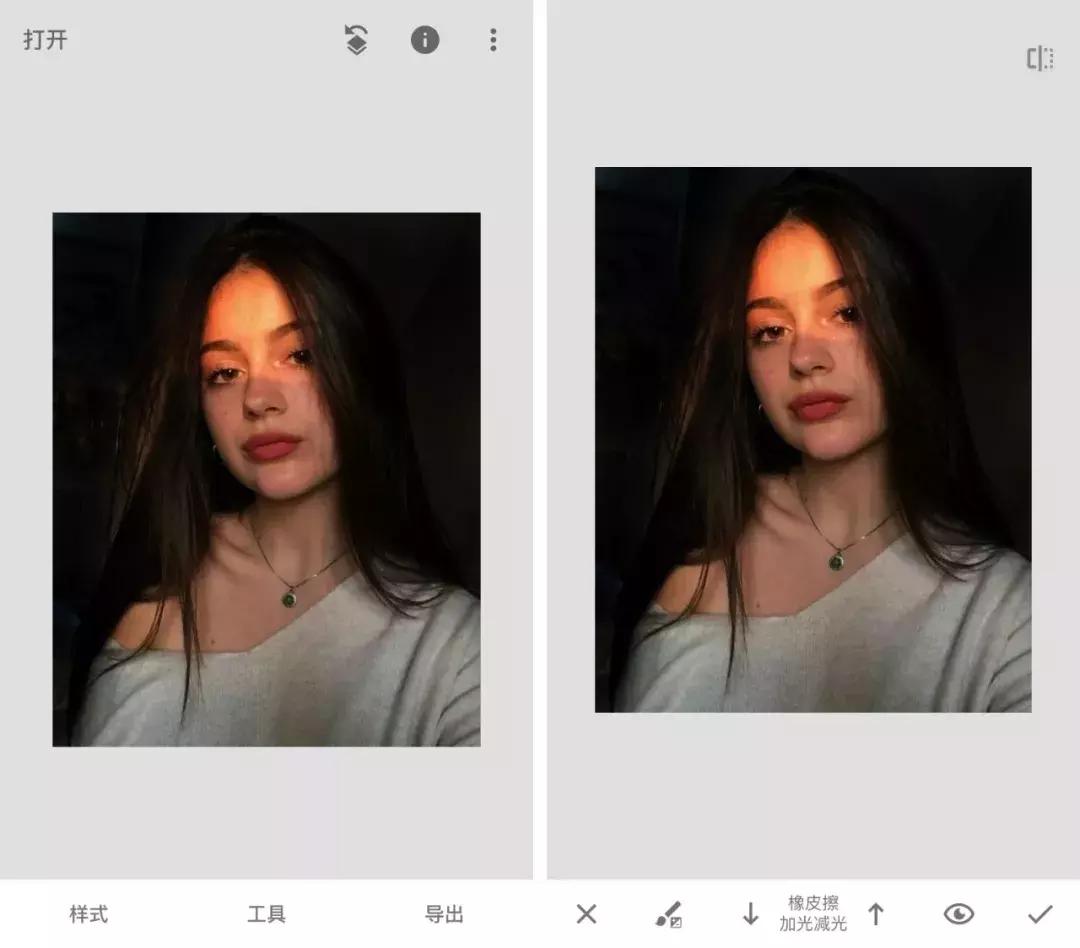The width and height of the screenshot is (1080, 948).
Task: Apply the edit with the checkmark
Action: click(1040, 914)
